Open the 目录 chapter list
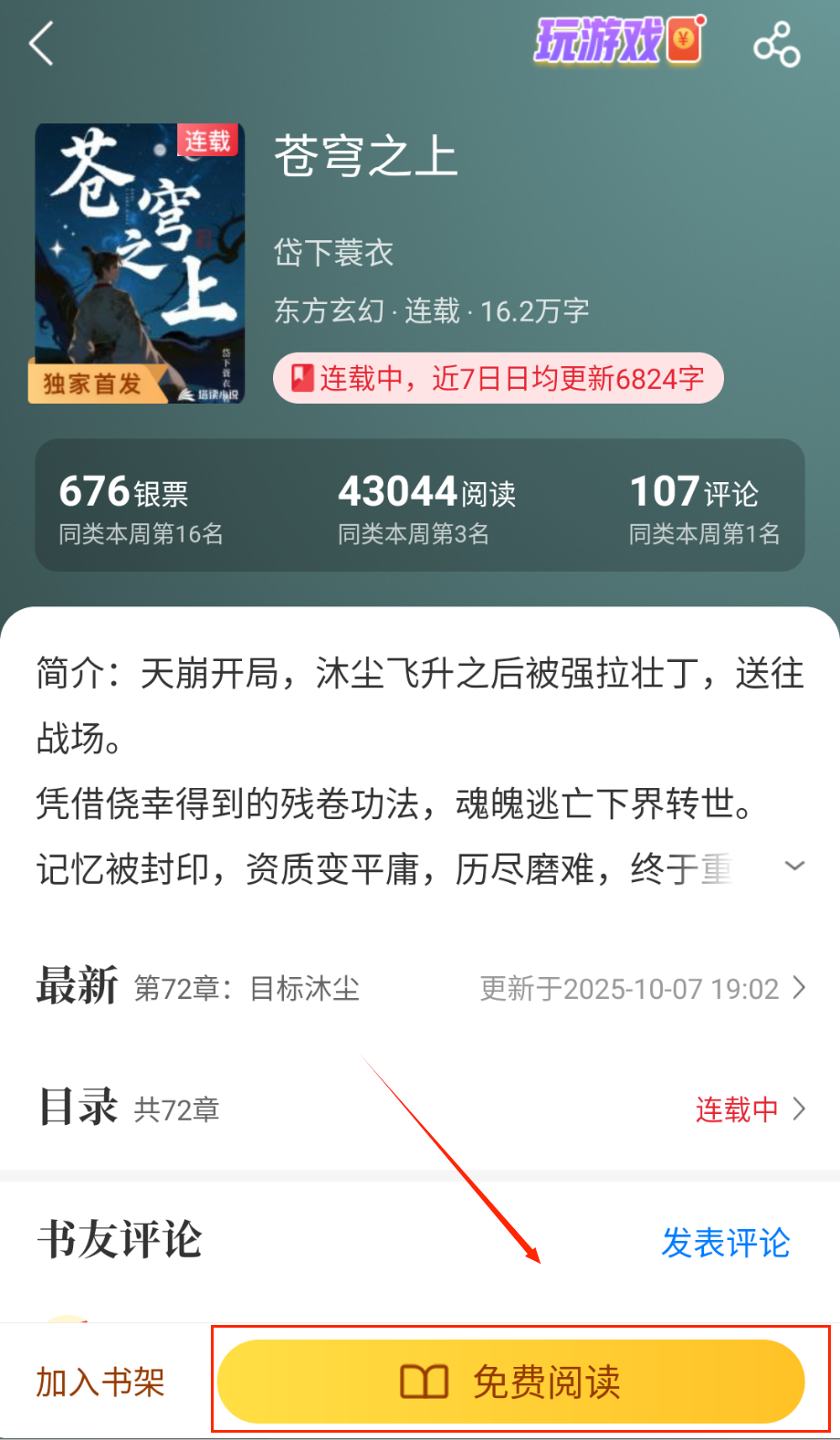 pyautogui.click(x=420, y=1109)
